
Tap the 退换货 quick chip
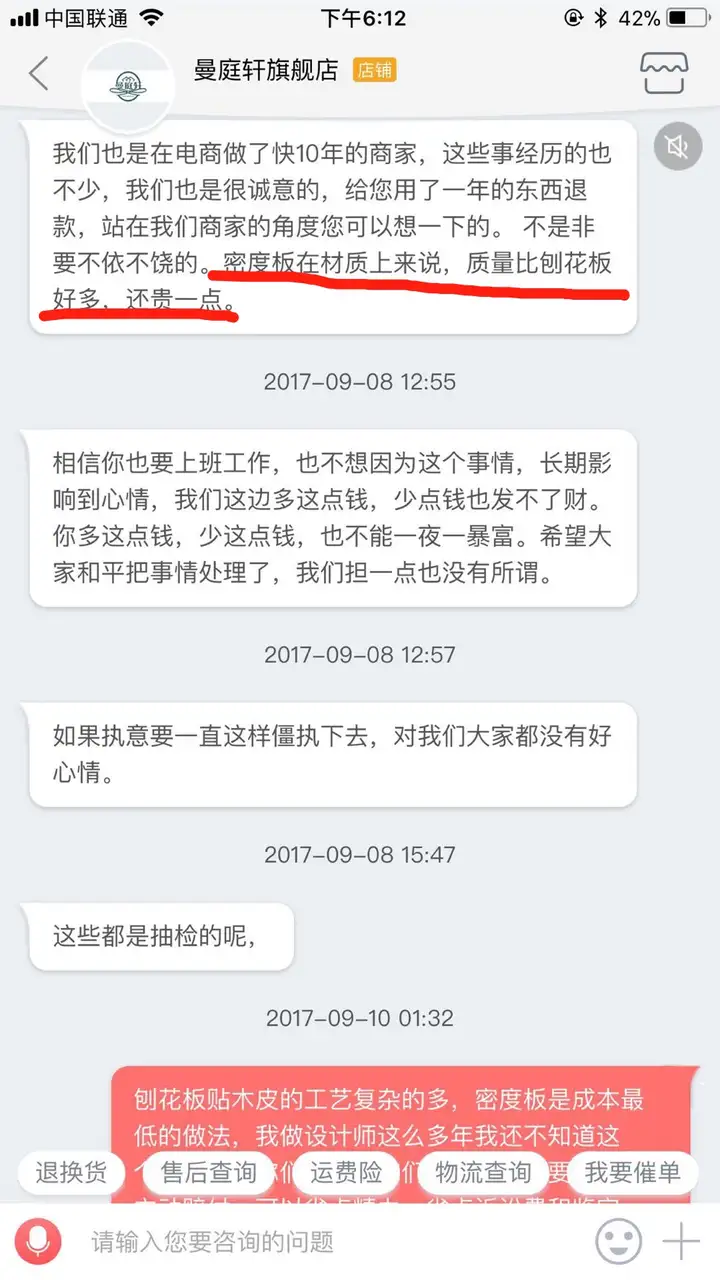point(71,1173)
